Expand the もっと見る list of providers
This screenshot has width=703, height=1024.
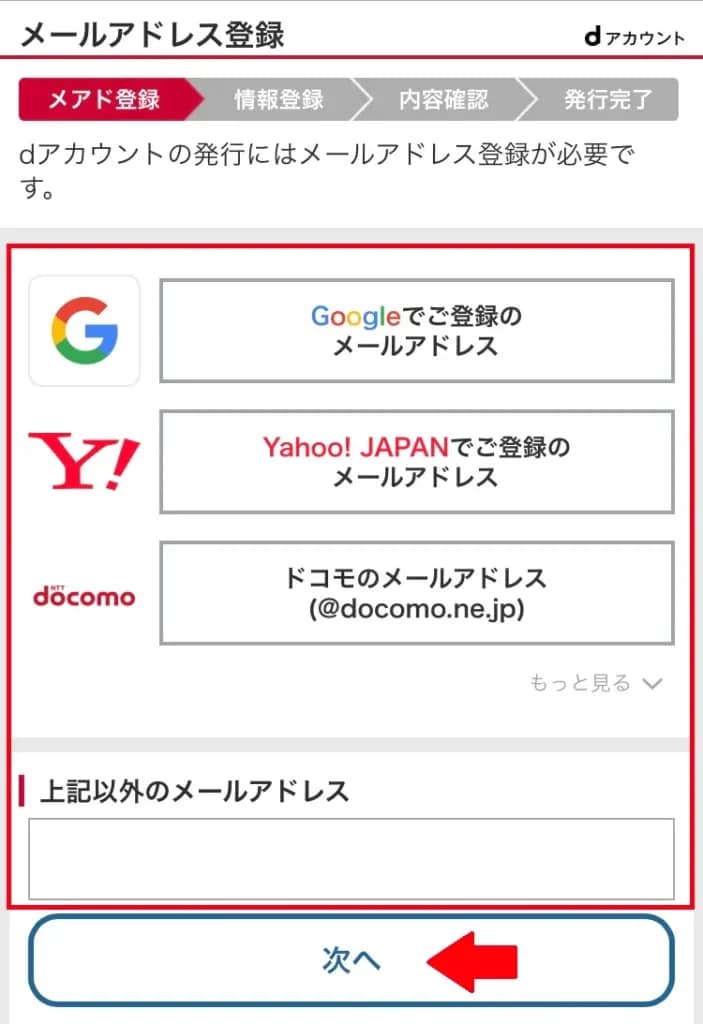596,684
